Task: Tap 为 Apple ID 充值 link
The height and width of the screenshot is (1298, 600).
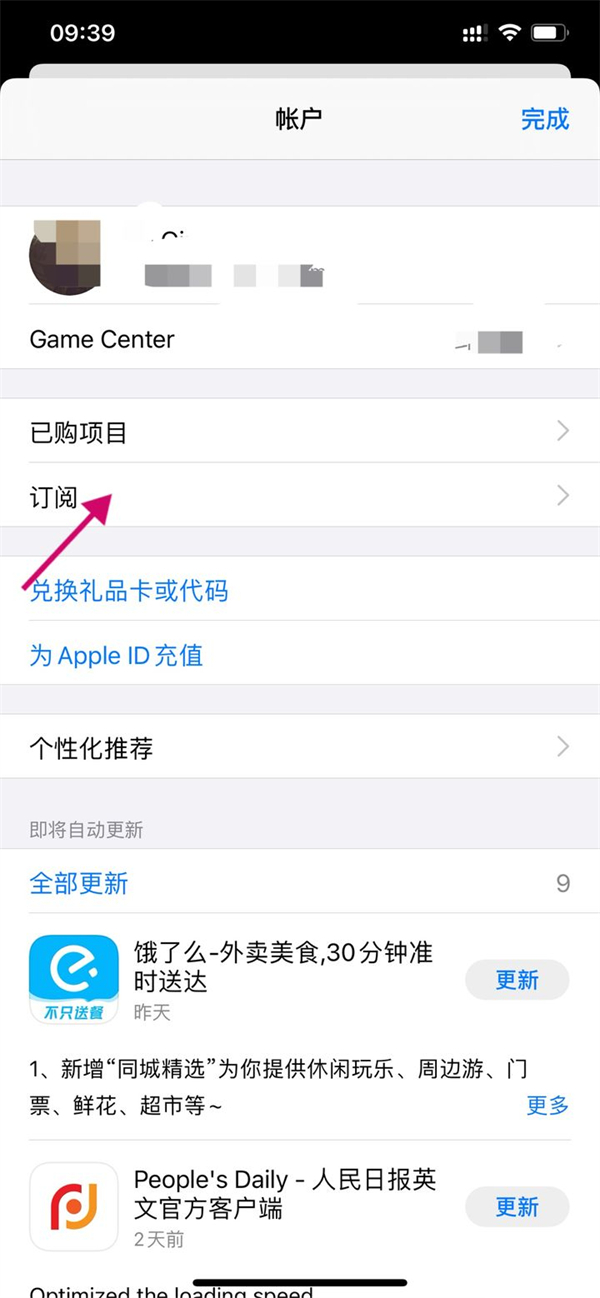Action: (116, 655)
